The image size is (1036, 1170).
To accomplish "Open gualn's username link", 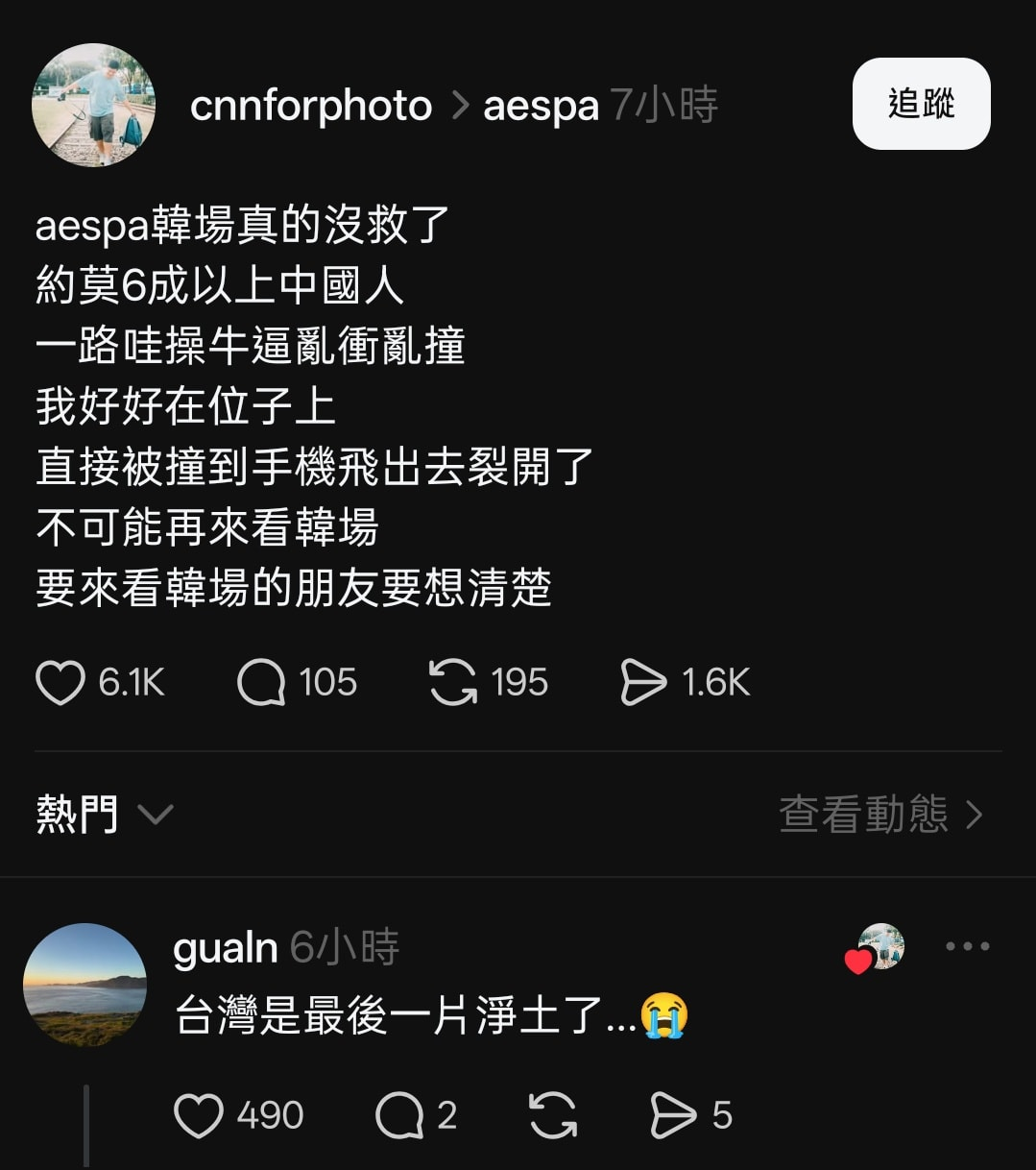I will click(x=226, y=948).
